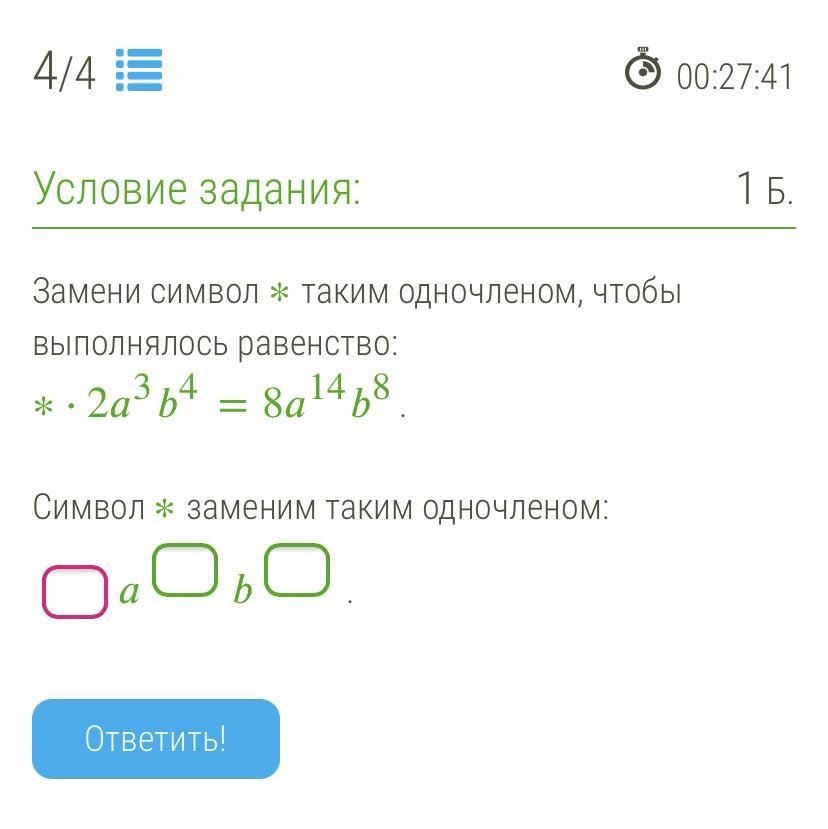Open the task list icon
The width and height of the screenshot is (828, 829).
tap(139, 70)
